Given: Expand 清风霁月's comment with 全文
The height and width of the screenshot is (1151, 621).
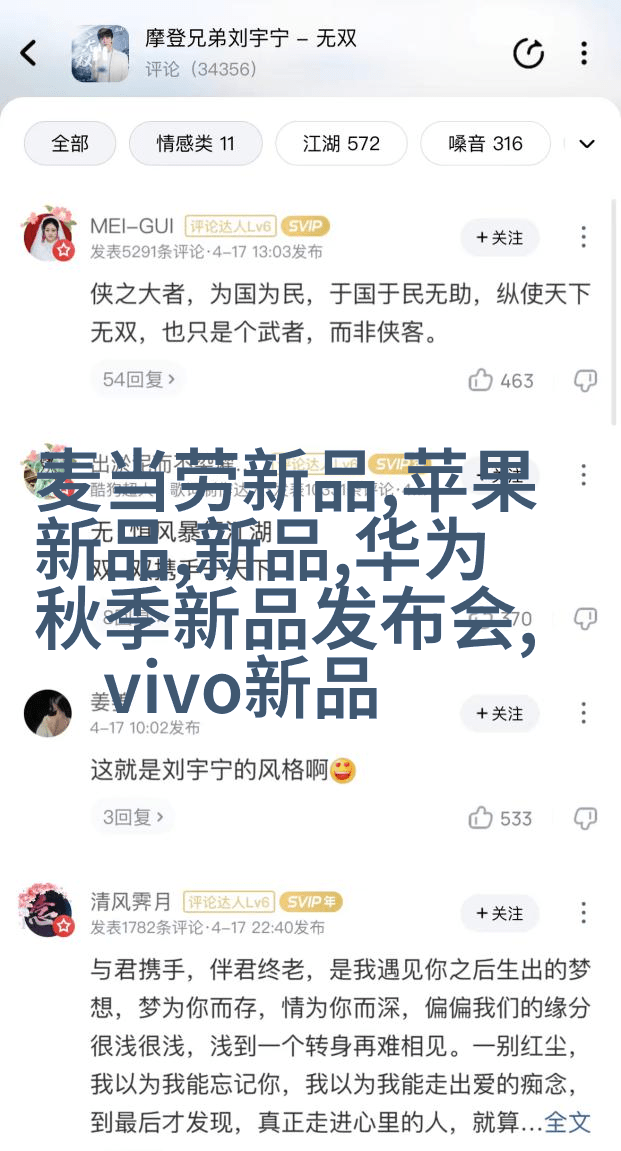Looking at the screenshot, I should (x=568, y=1121).
